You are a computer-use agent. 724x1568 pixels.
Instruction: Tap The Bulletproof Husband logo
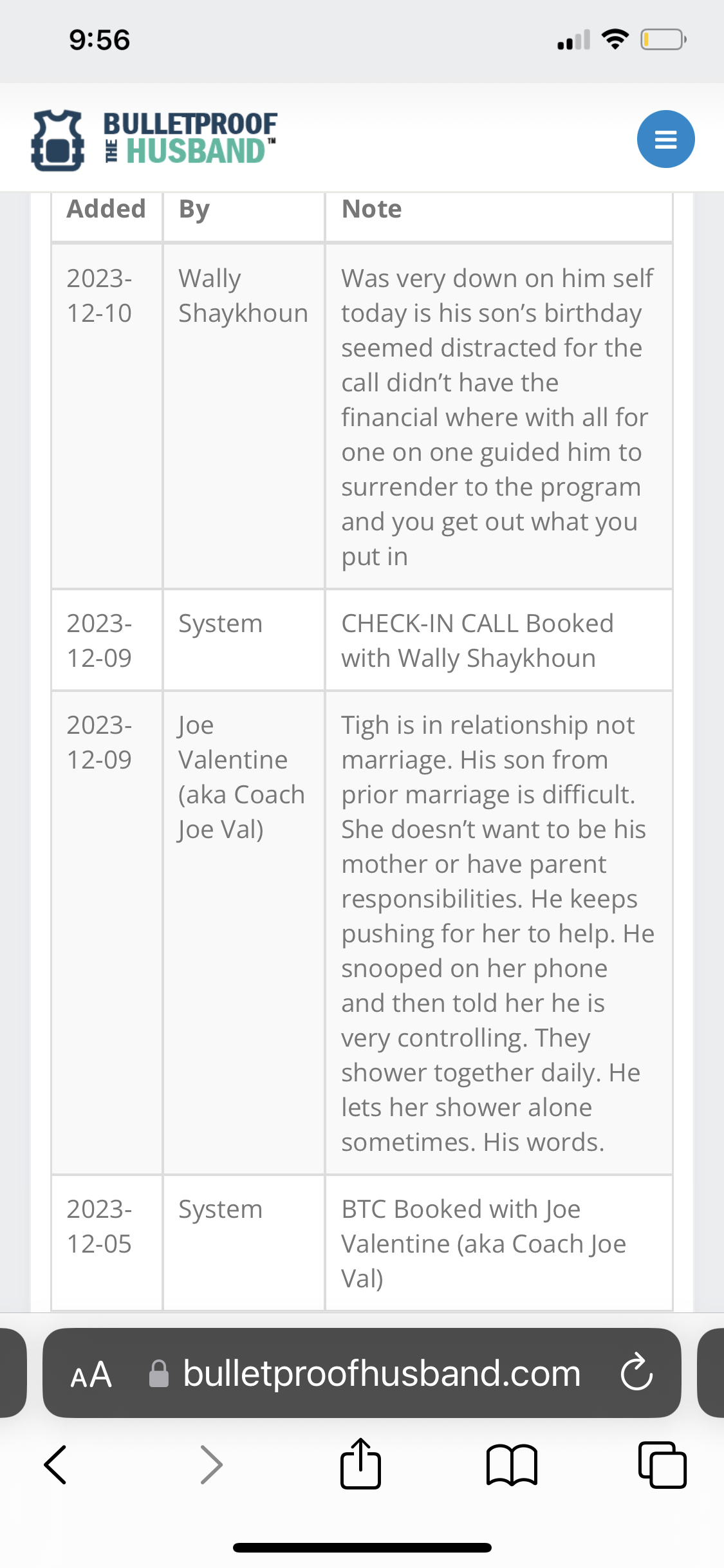click(x=154, y=139)
